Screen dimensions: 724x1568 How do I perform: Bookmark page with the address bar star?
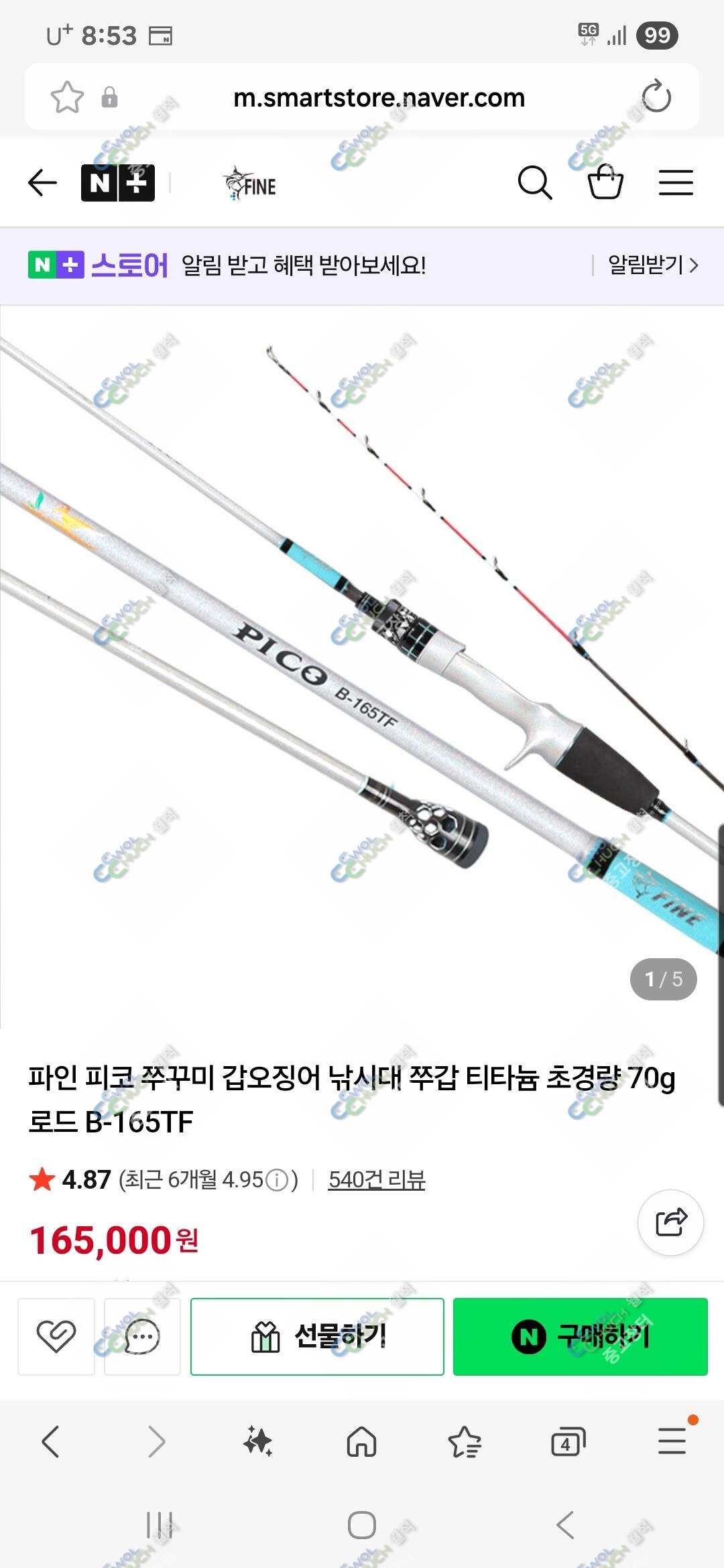click(67, 98)
